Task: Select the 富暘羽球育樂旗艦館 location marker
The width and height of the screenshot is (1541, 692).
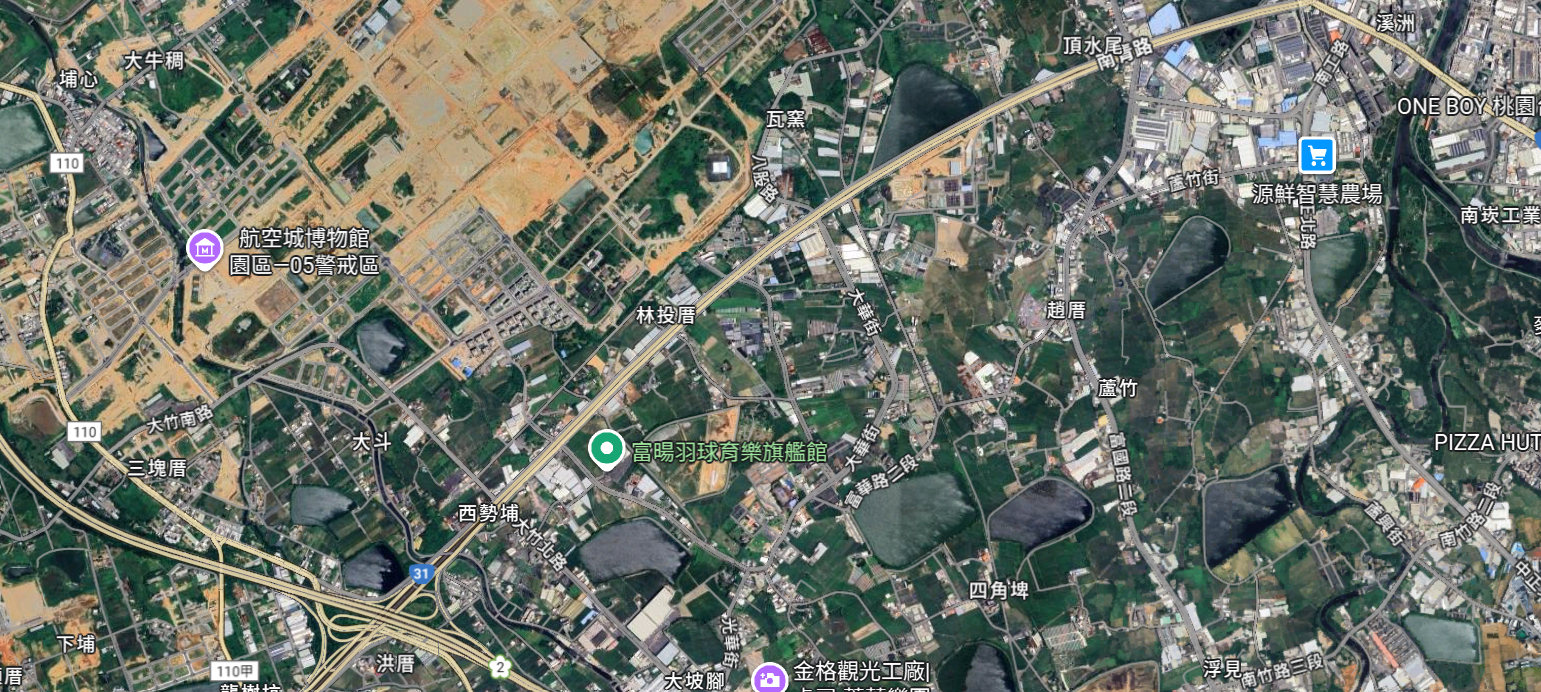Action: pos(605,449)
